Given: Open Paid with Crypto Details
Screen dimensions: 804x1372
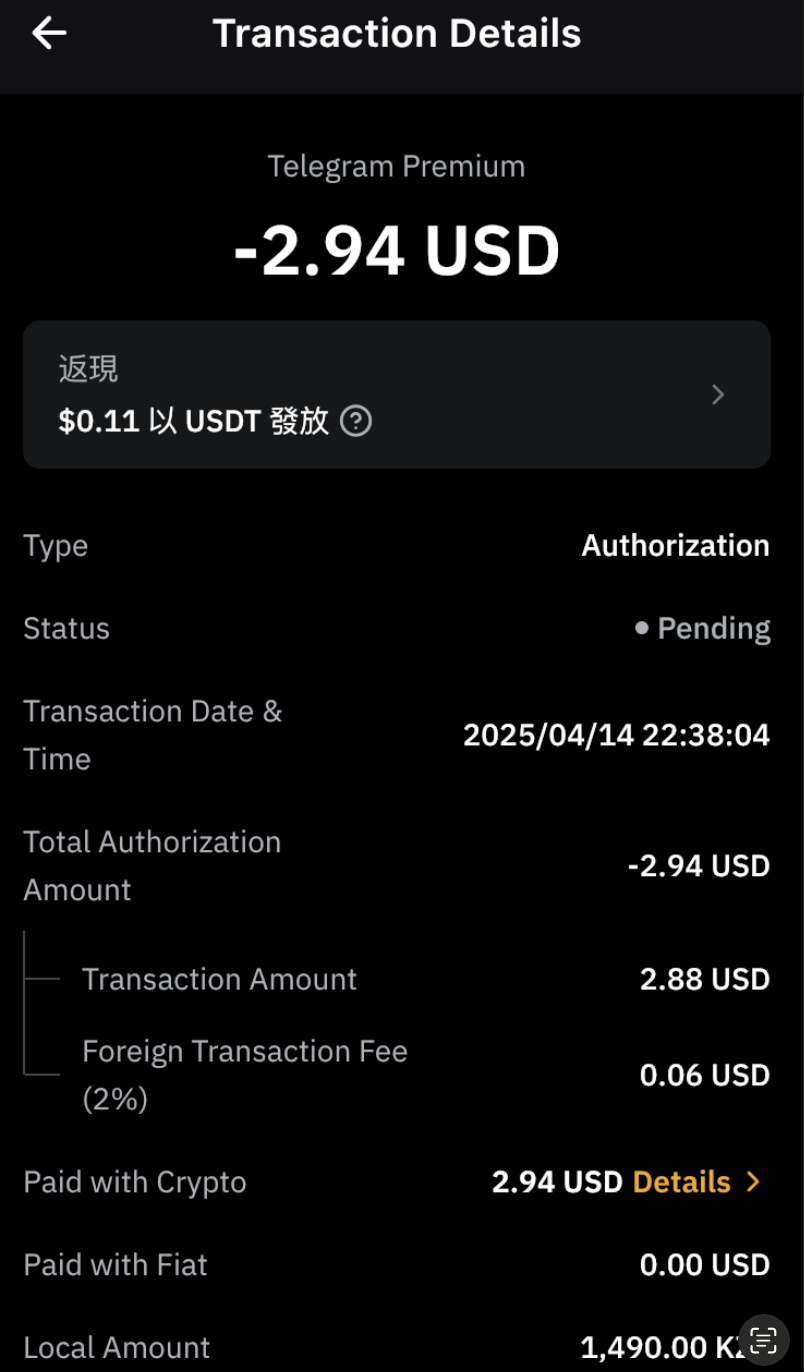Looking at the screenshot, I should [x=695, y=1182].
